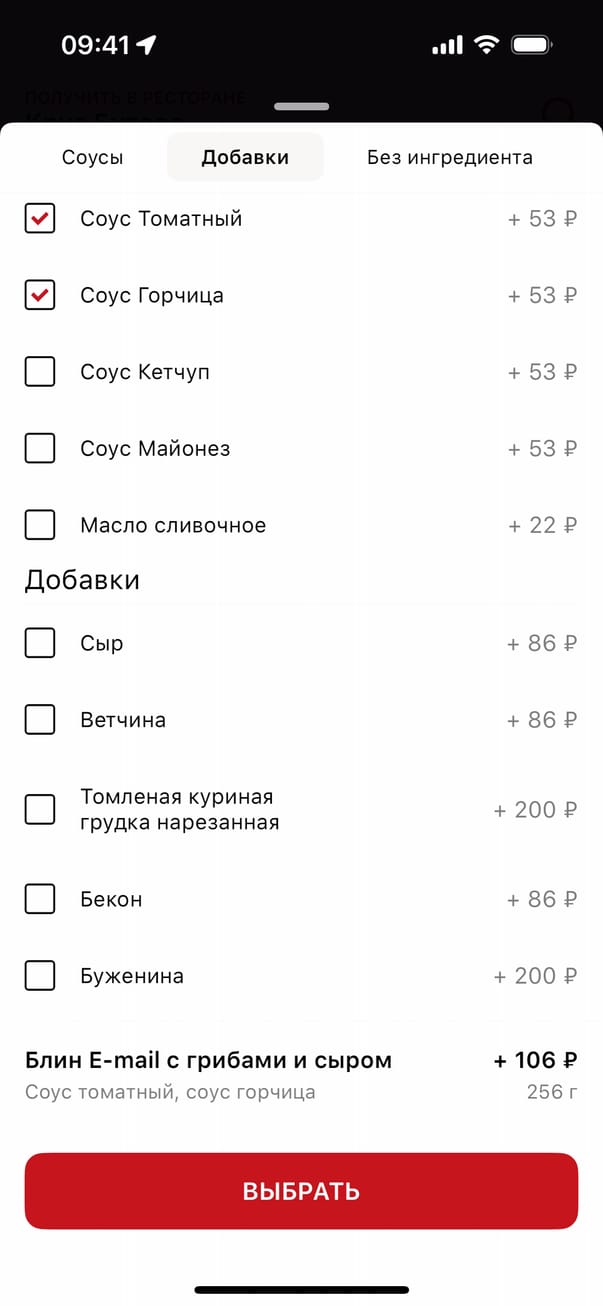Tap the ВЫБРАТЬ button
Image resolution: width=603 pixels, height=1306 pixels.
coord(301,1191)
